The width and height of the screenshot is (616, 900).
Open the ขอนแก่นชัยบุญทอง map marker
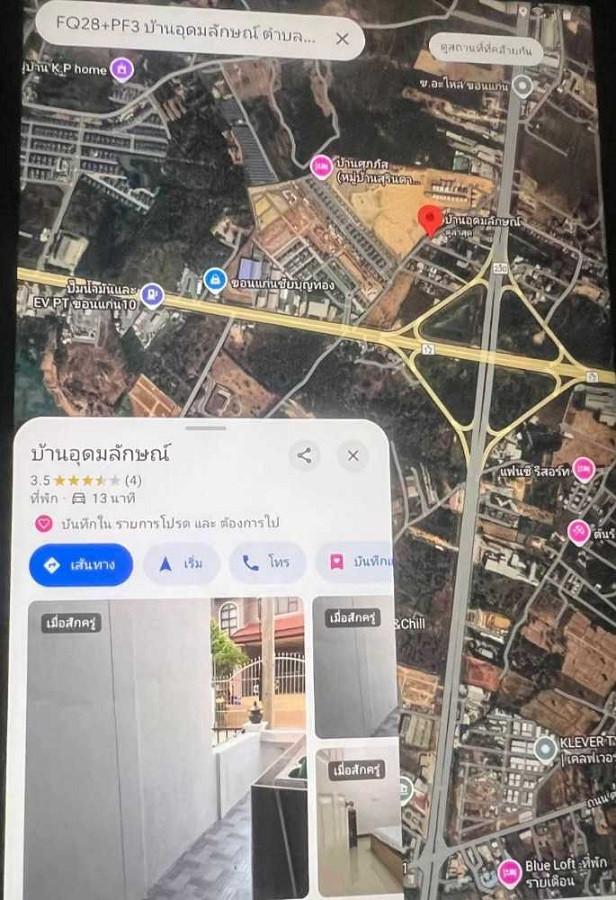point(214,279)
